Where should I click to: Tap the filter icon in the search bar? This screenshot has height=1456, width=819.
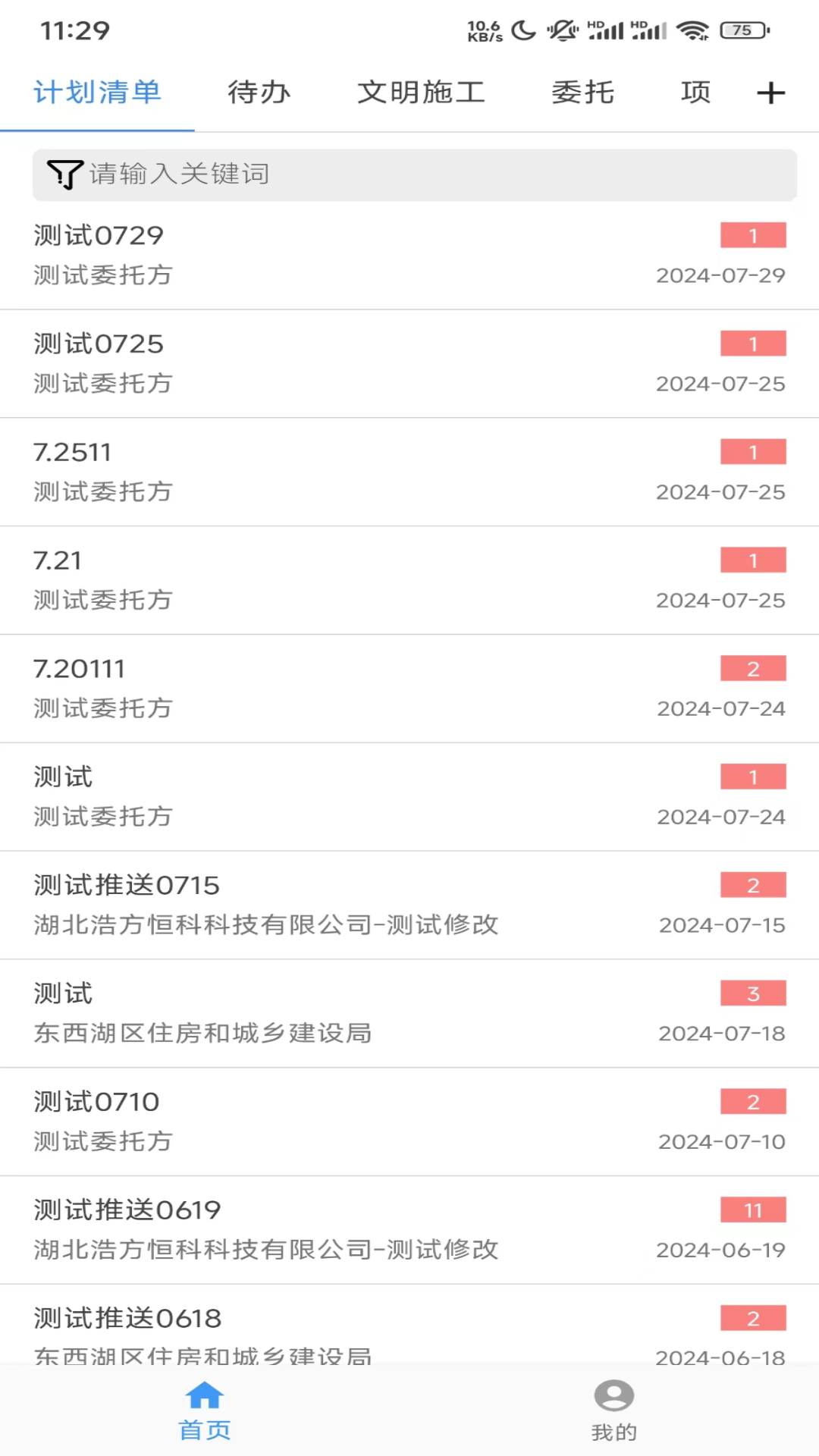(65, 173)
